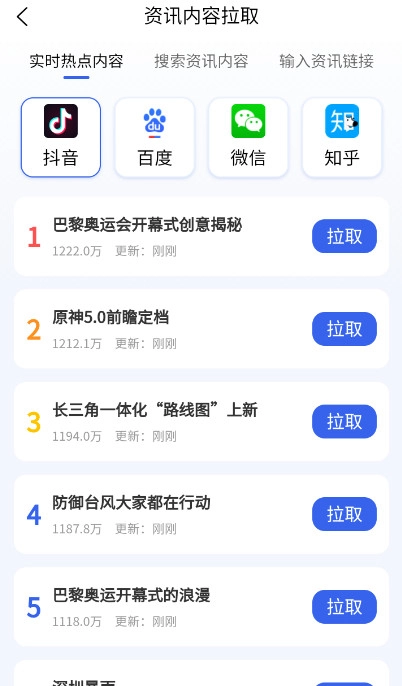Viewport: 402px width, 686px height.
Task: Tap 拉取 for 巴黎奥运开幕式的浪漫
Action: (344, 607)
